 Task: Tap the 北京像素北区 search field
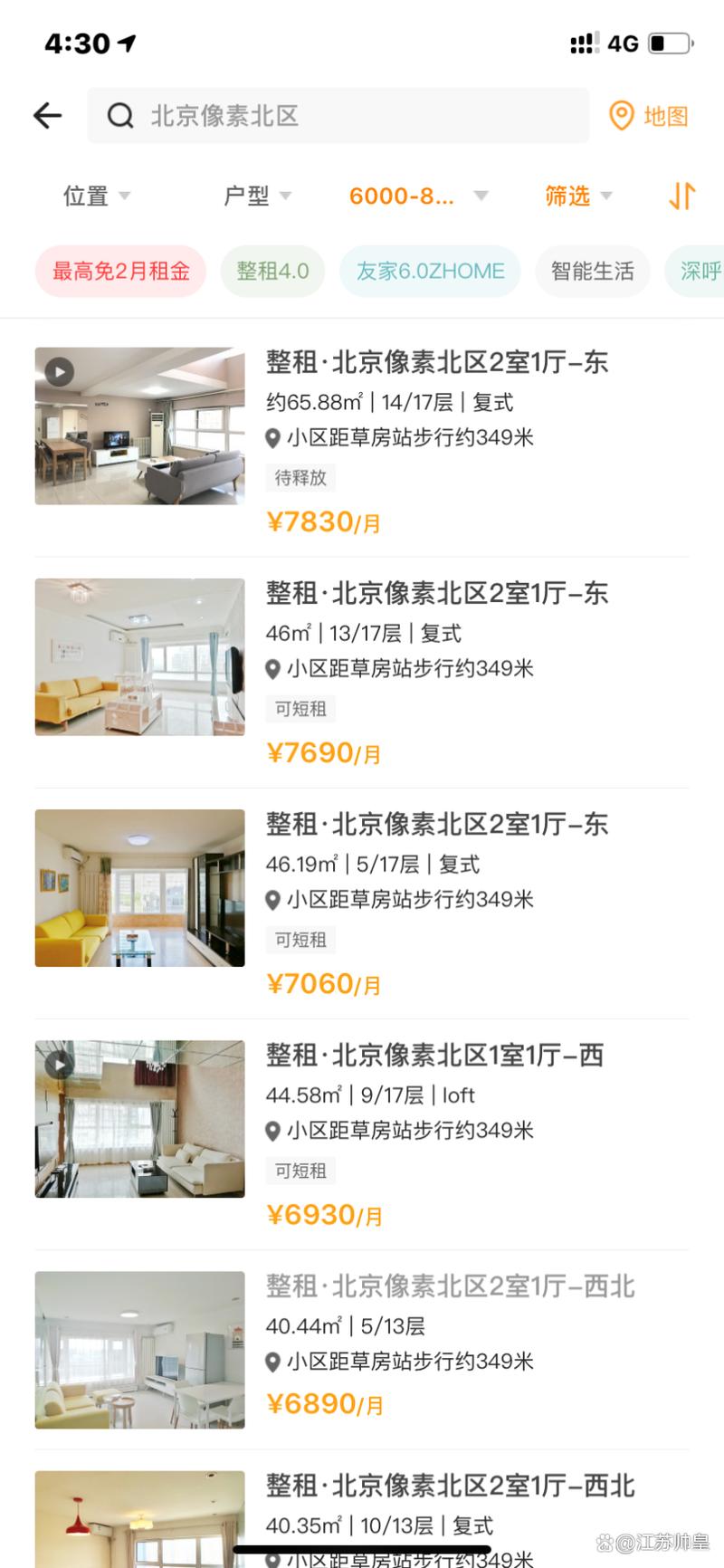point(338,116)
